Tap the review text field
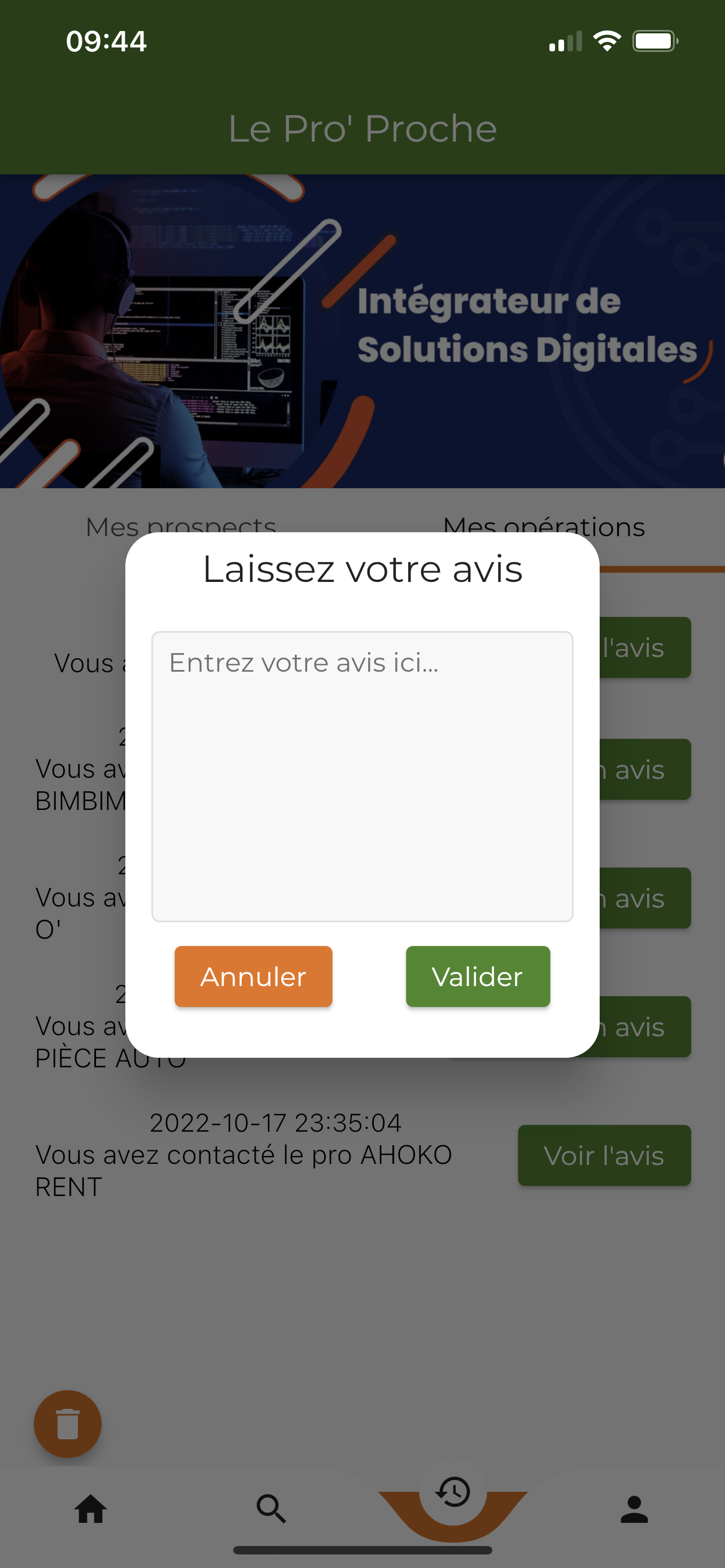The height and width of the screenshot is (1568, 725). pyautogui.click(x=362, y=776)
